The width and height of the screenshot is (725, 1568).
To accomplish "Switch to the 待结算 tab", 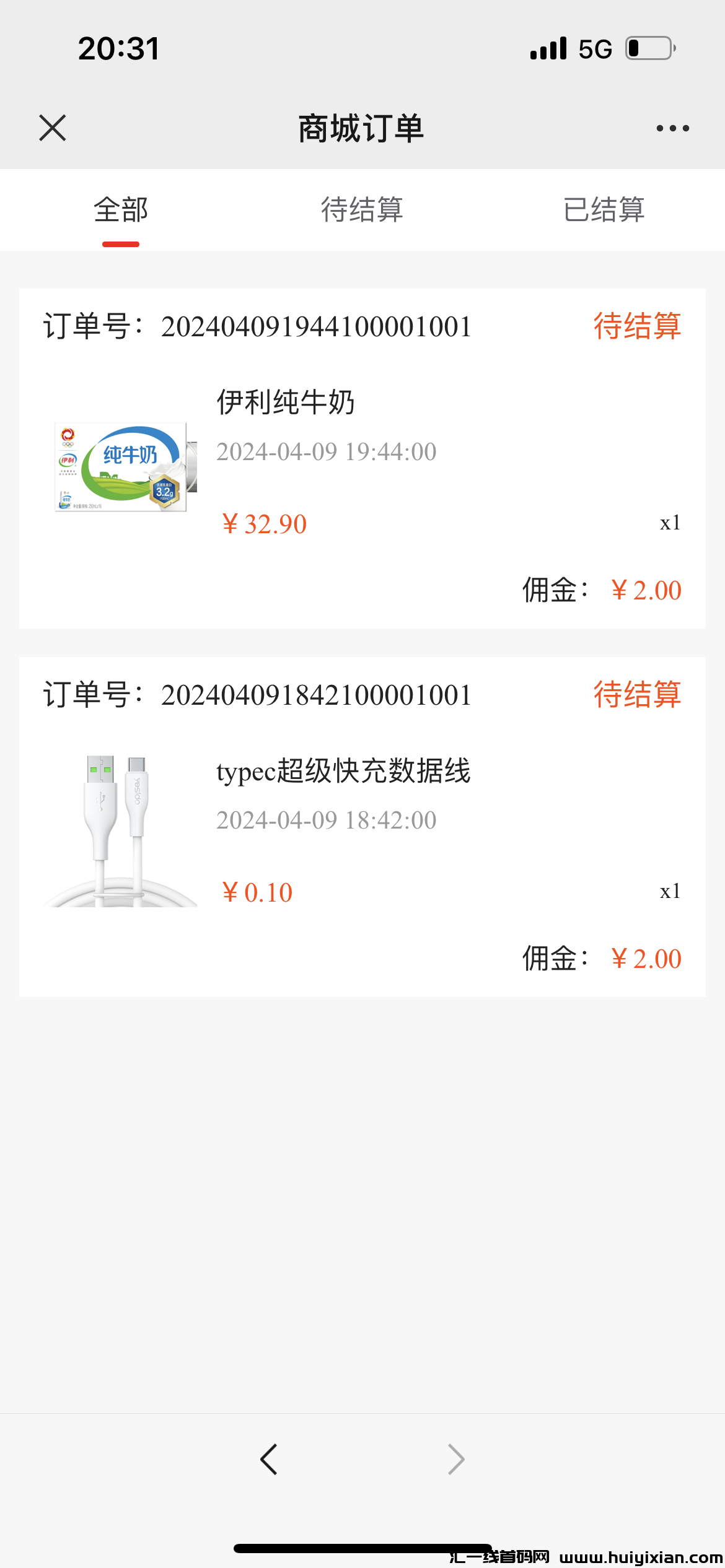I will click(x=362, y=210).
